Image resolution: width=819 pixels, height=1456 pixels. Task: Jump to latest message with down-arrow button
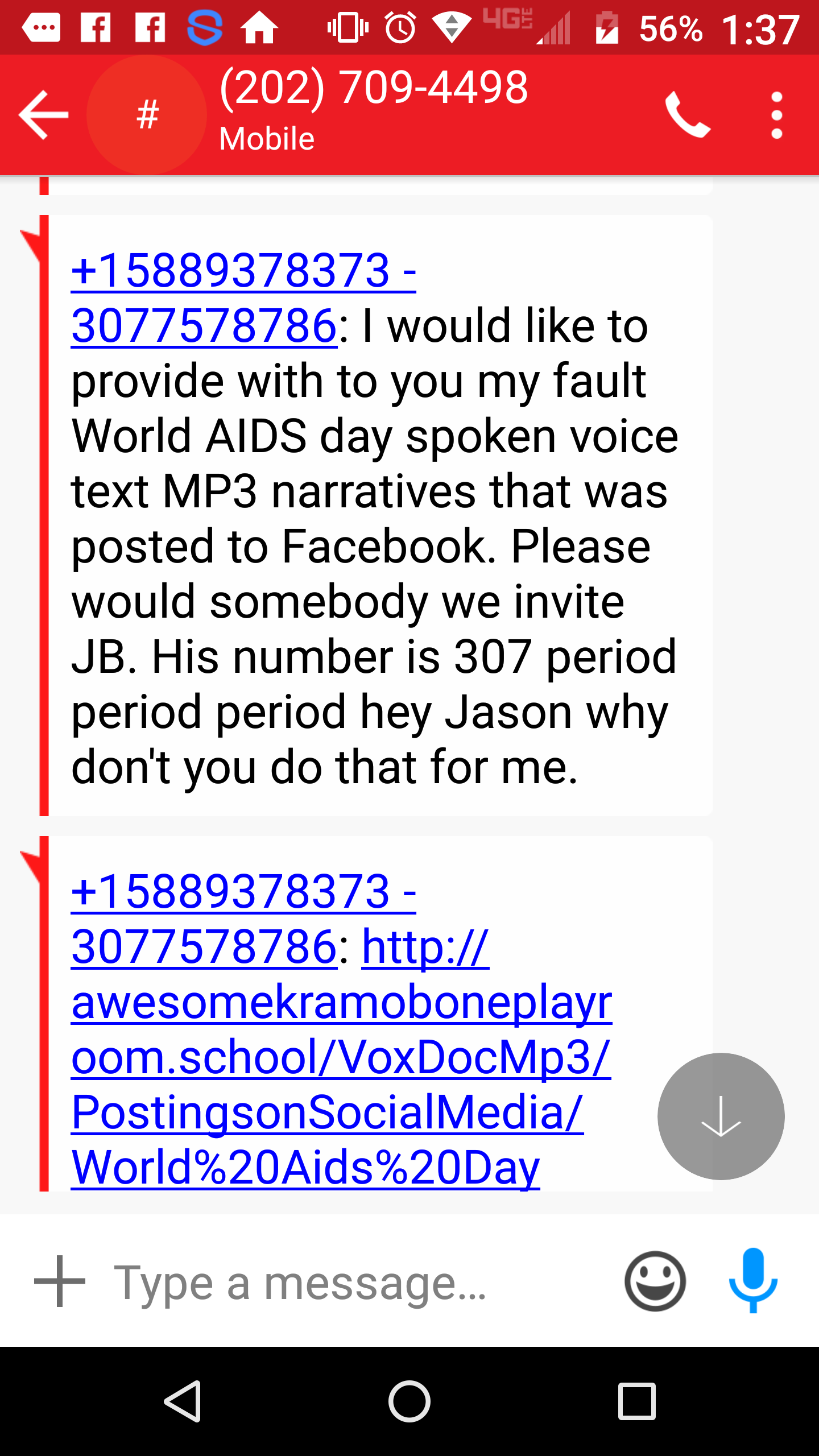click(721, 1116)
